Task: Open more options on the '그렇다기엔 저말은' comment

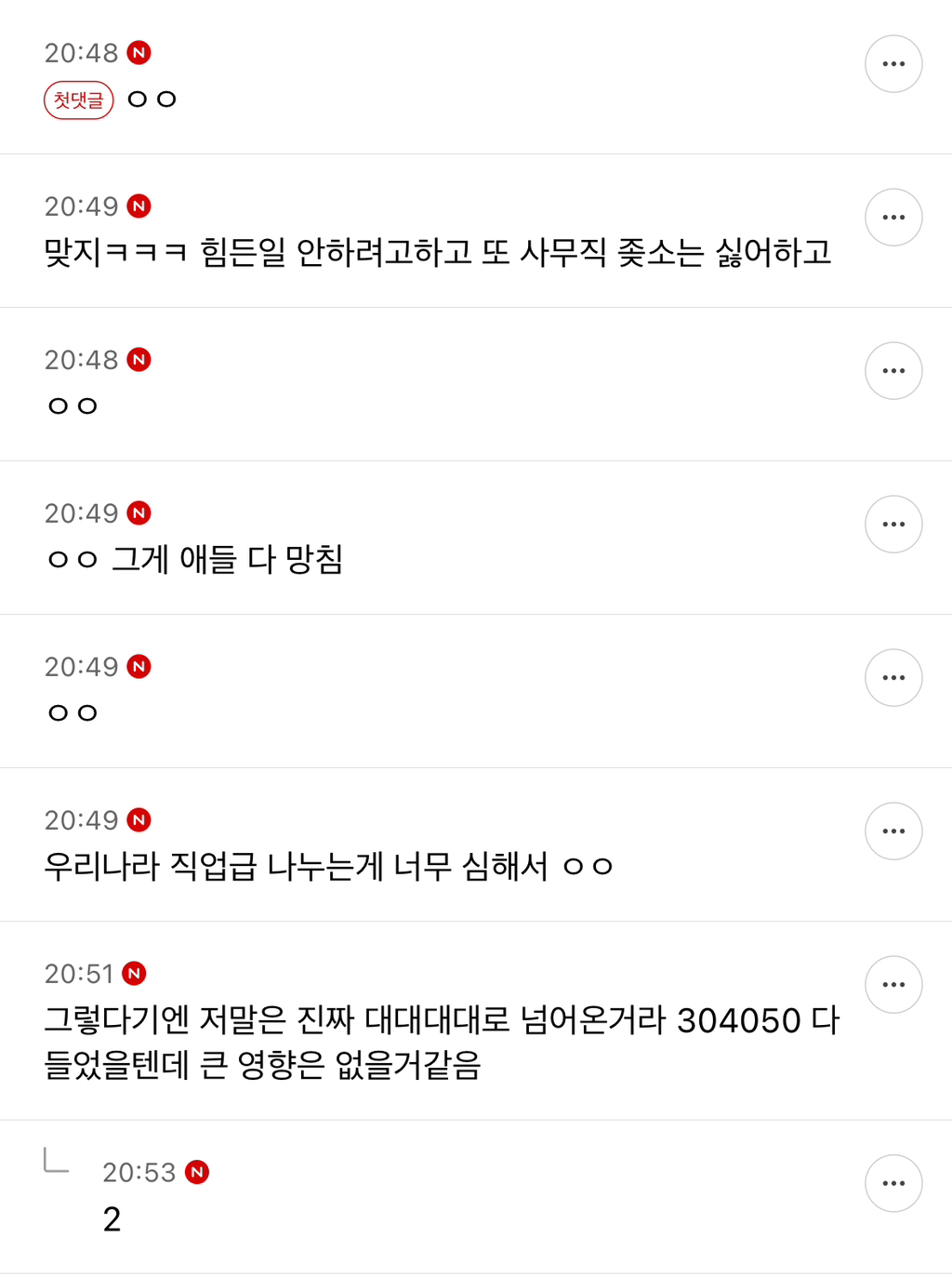Action: point(893,985)
